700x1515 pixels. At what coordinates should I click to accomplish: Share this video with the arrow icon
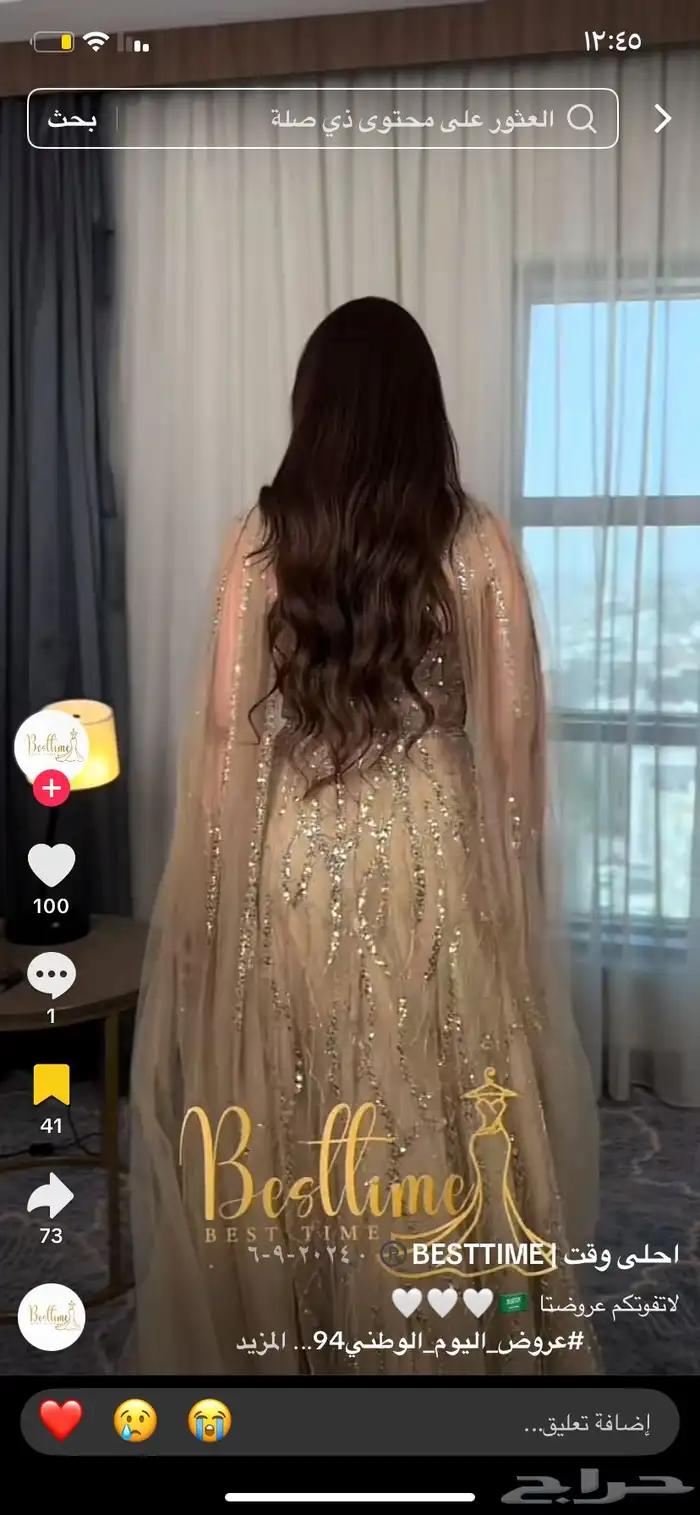51,1196
